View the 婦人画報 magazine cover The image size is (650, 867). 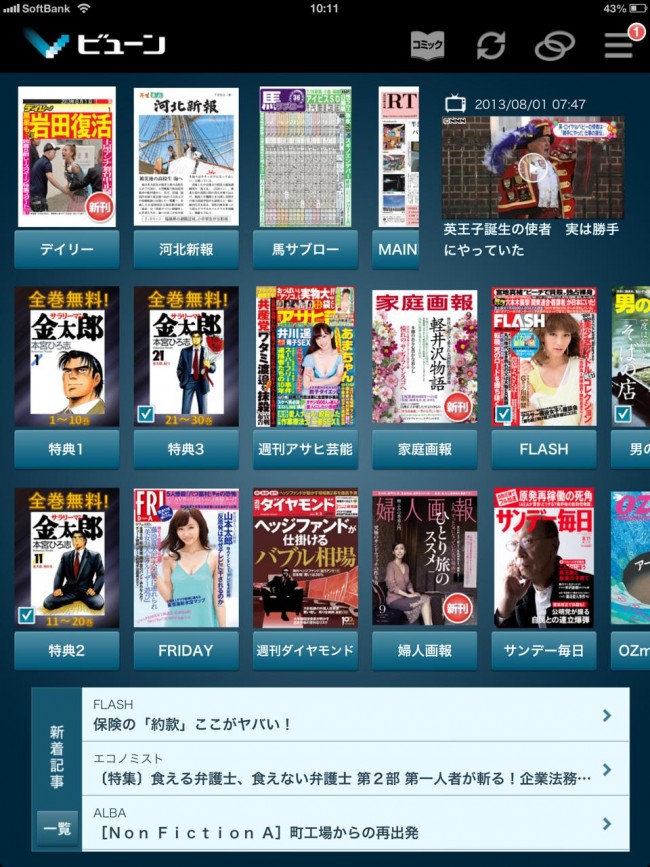point(424,556)
